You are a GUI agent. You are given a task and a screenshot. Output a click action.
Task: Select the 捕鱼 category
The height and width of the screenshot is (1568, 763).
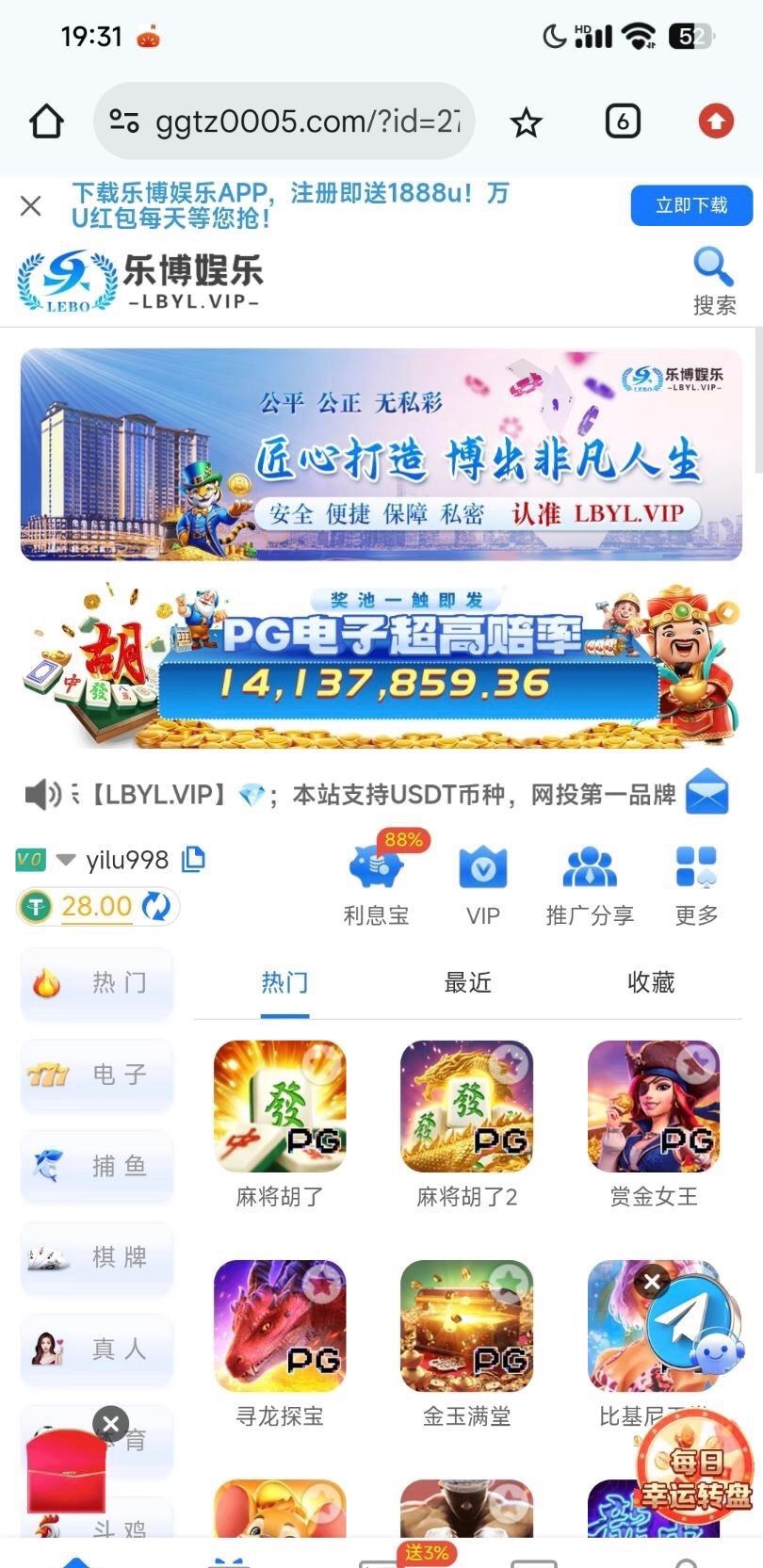click(x=97, y=1166)
